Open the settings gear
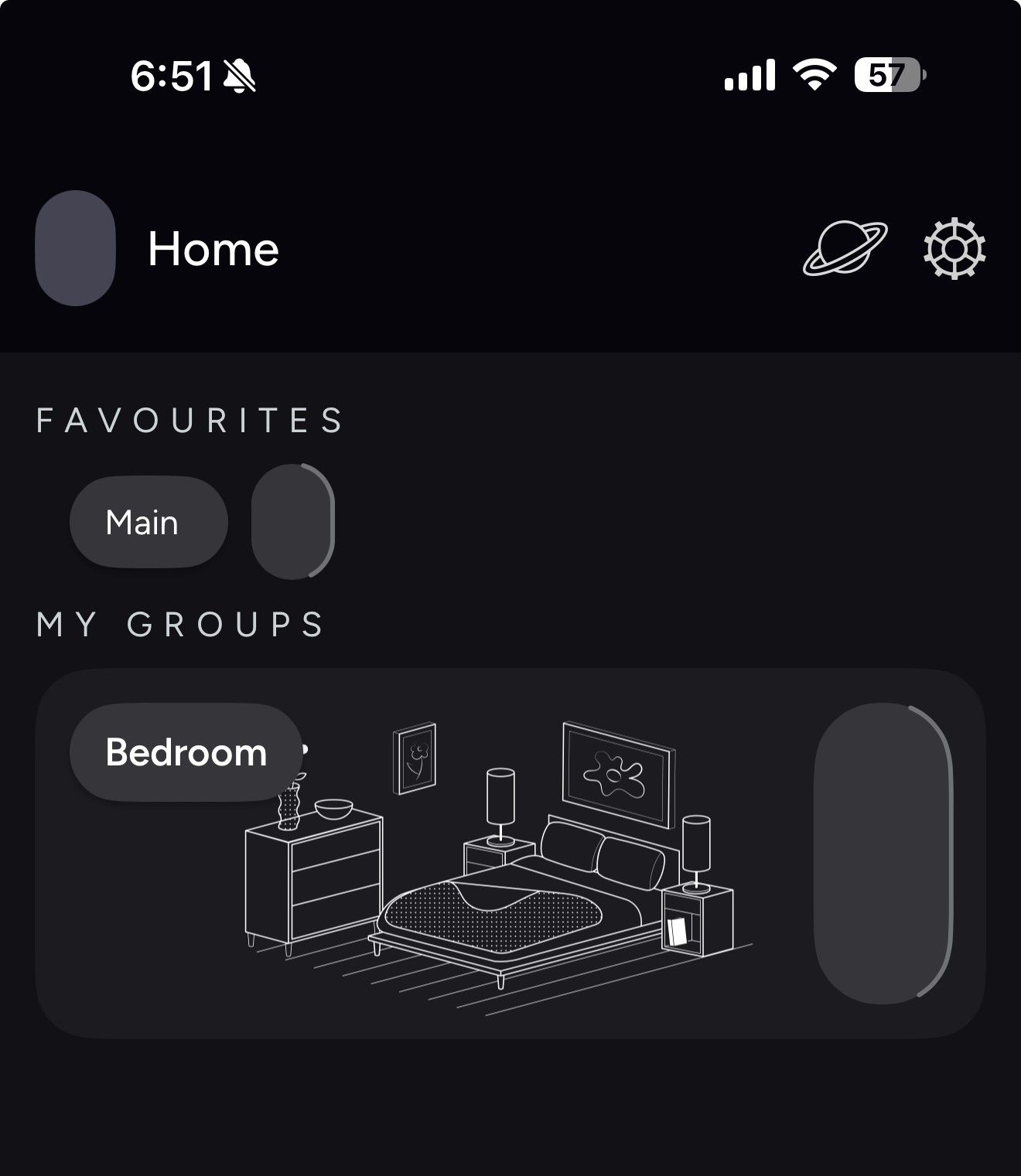1021x1176 pixels. click(x=954, y=249)
